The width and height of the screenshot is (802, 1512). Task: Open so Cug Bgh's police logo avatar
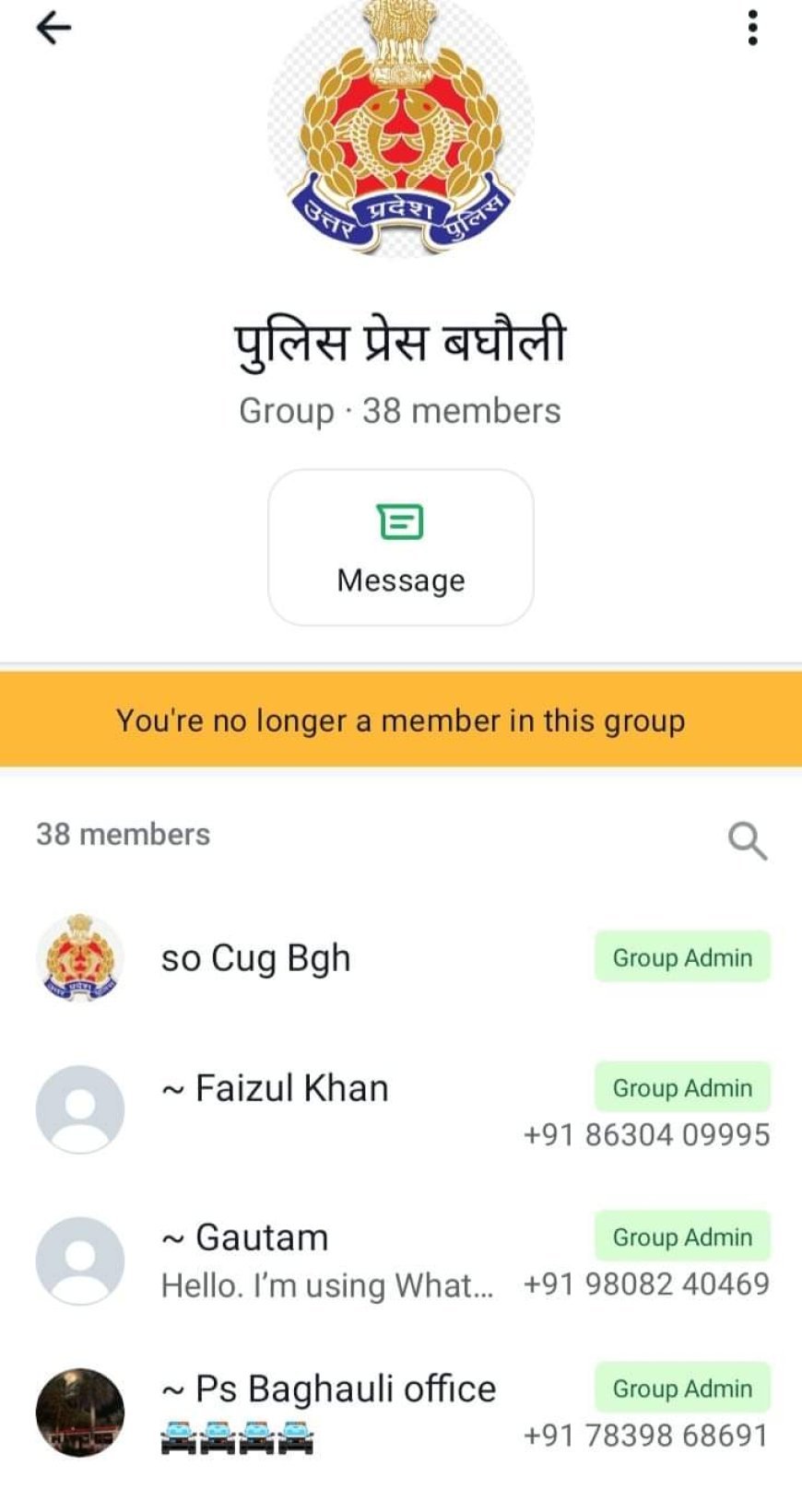pos(79,957)
